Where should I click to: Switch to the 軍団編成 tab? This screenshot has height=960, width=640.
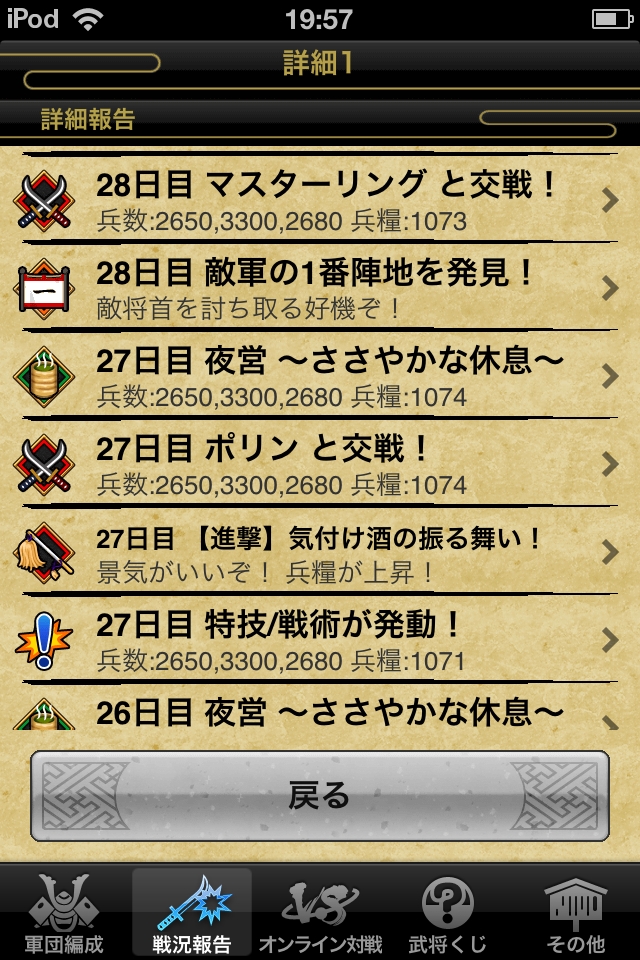click(x=64, y=912)
